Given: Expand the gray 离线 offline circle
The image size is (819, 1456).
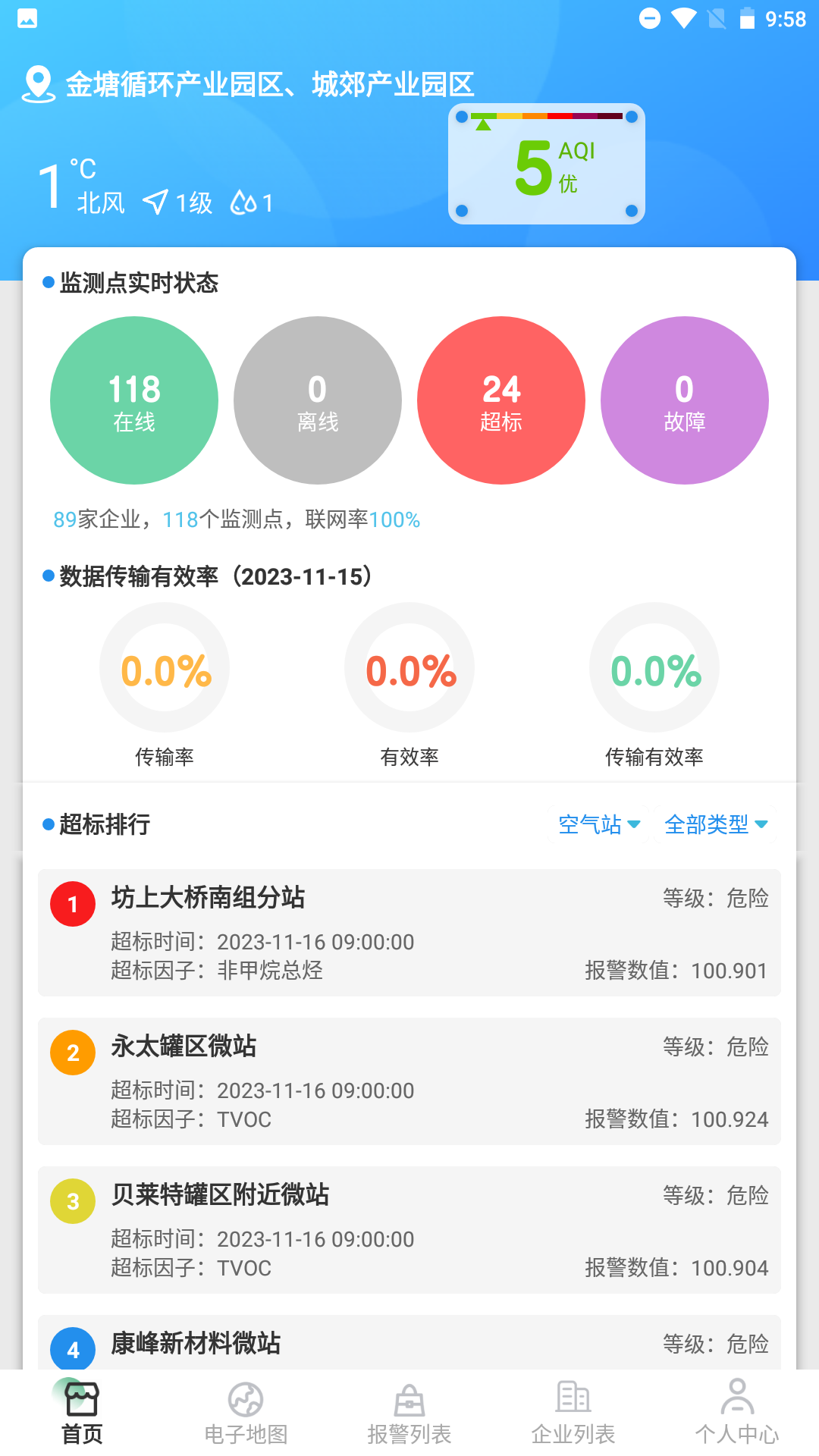Looking at the screenshot, I should click(317, 400).
